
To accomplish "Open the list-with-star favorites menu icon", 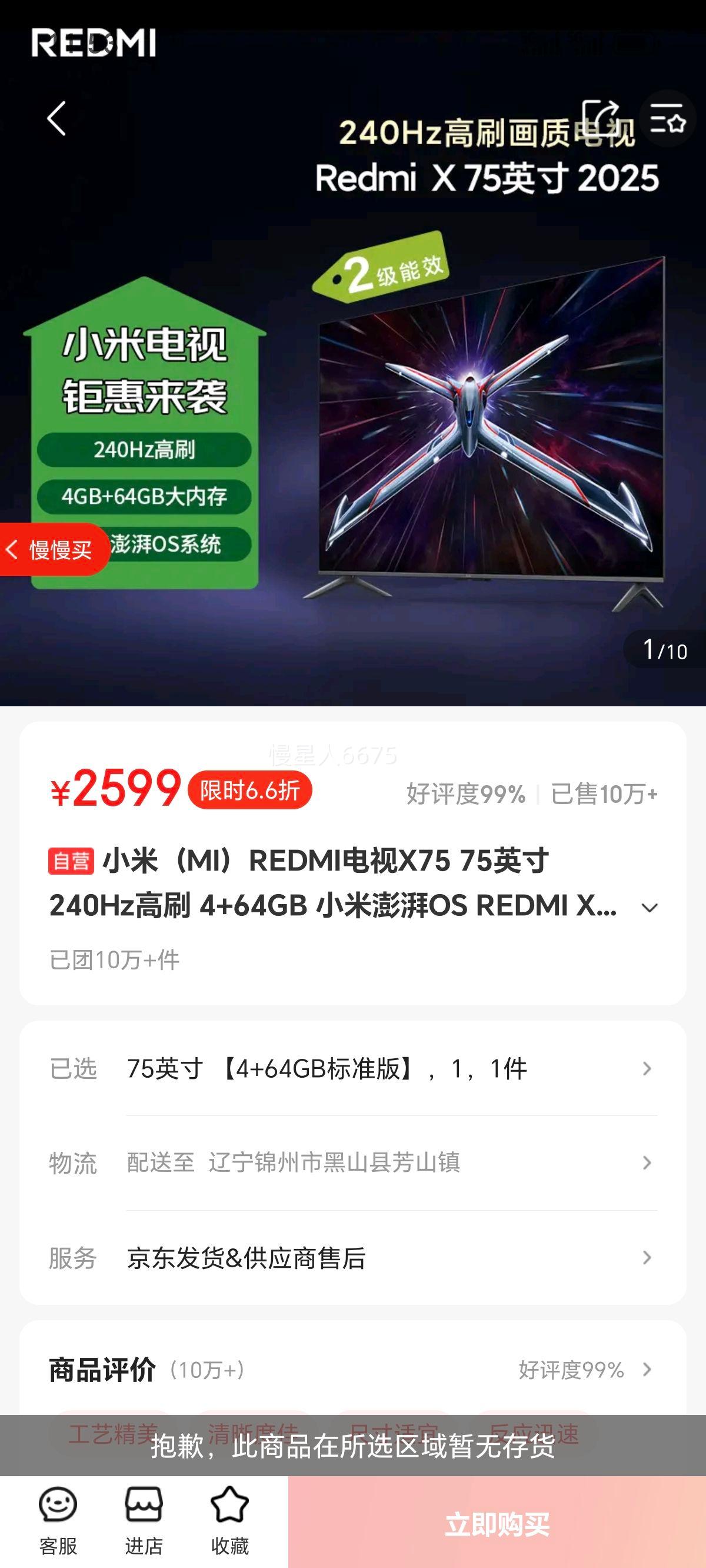I will [x=667, y=119].
